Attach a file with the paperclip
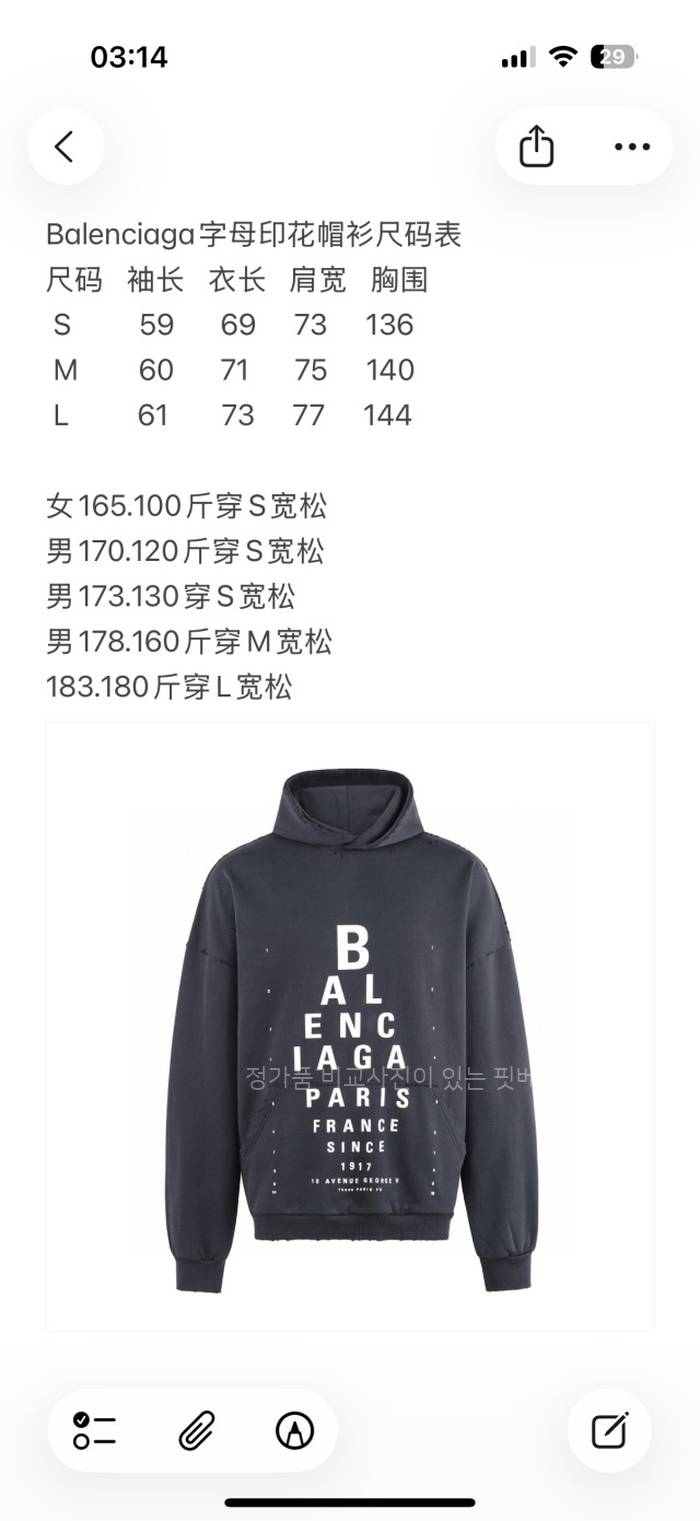 [196, 1431]
